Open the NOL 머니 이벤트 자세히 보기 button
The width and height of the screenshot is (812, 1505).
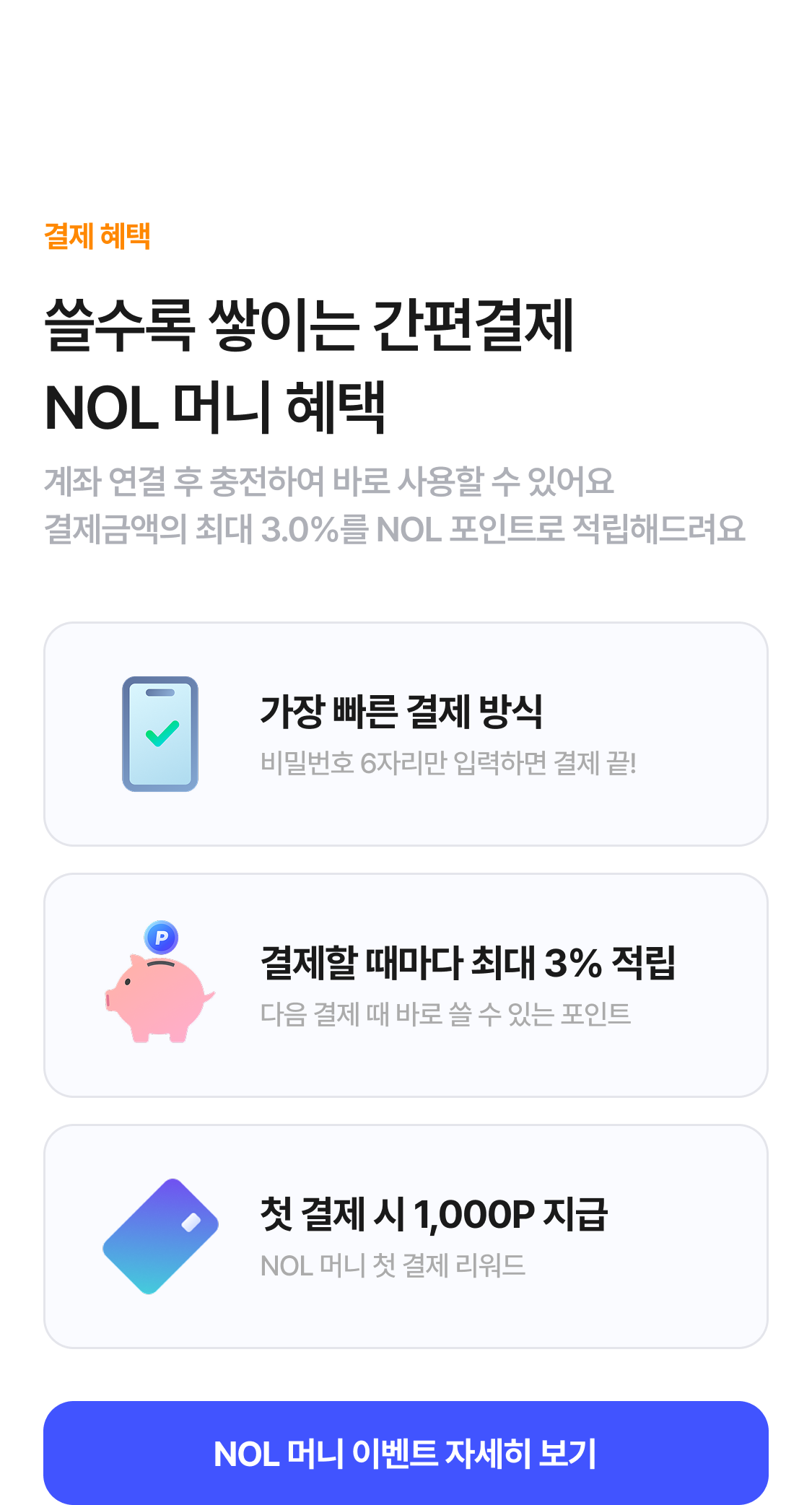point(406,1452)
